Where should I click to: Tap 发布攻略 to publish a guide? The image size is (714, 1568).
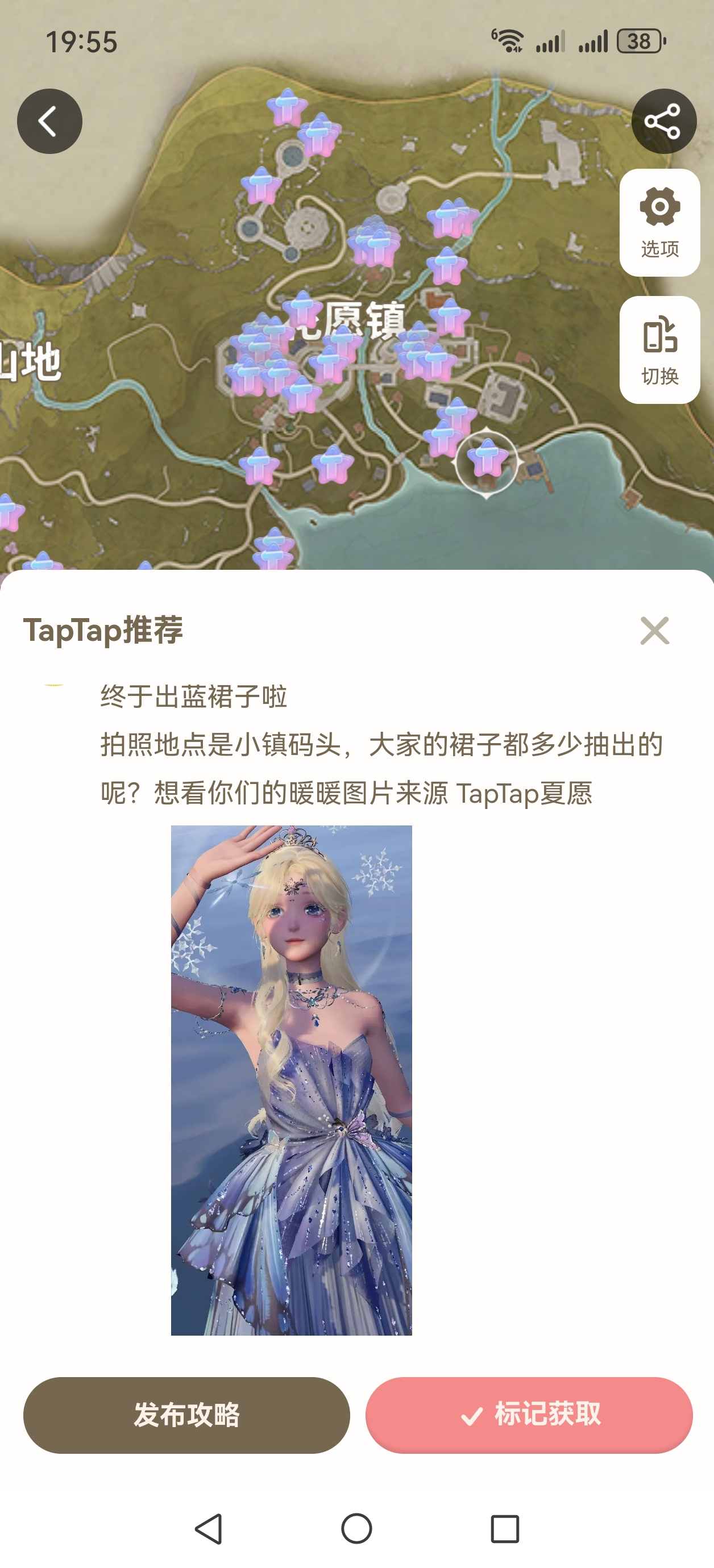[x=186, y=1415]
